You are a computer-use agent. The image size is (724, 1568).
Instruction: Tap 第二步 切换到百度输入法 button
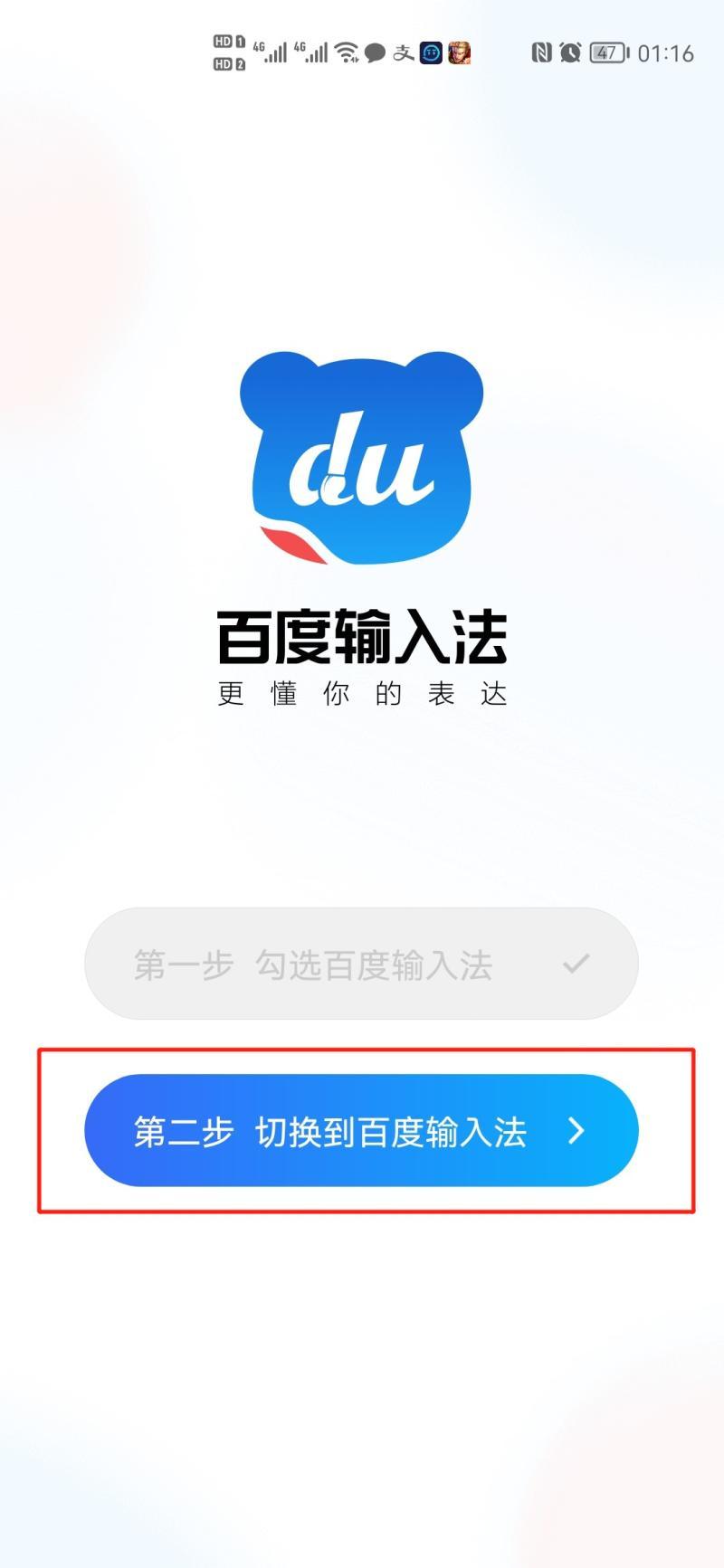click(360, 1131)
